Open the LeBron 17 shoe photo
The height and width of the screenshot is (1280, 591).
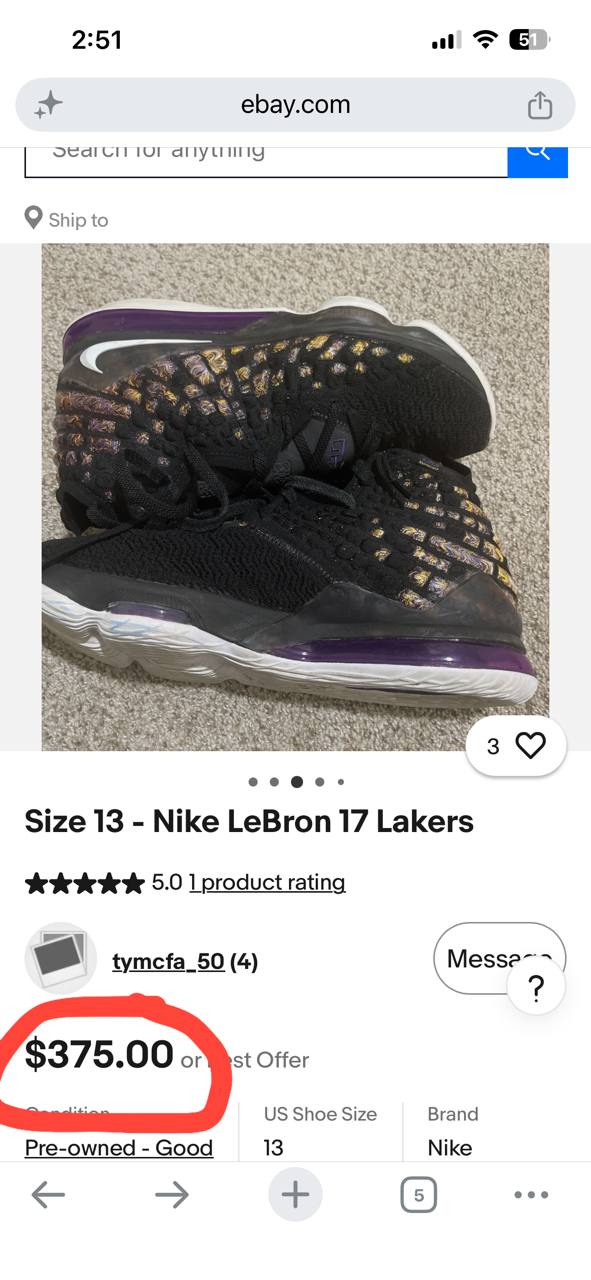click(295, 497)
